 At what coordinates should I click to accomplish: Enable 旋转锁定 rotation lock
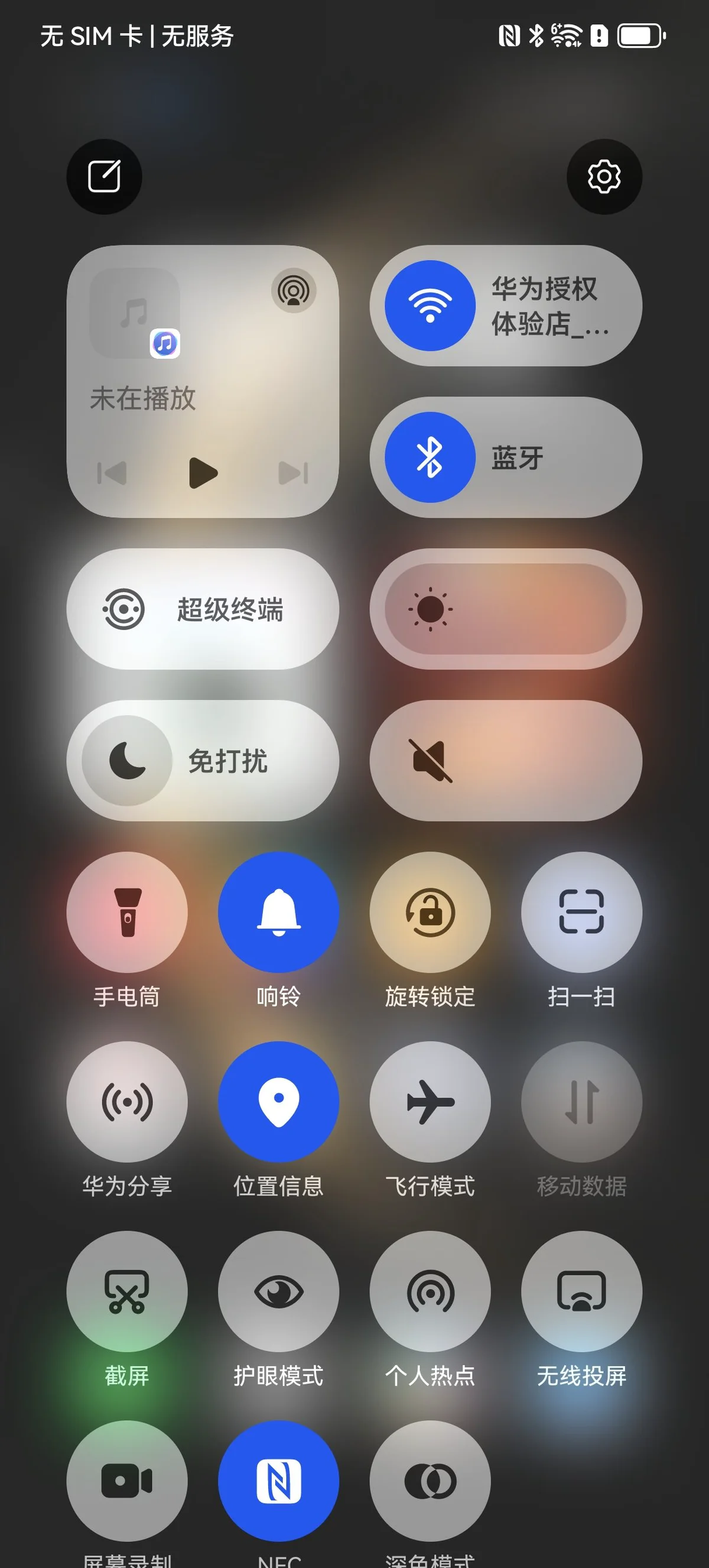(x=430, y=912)
